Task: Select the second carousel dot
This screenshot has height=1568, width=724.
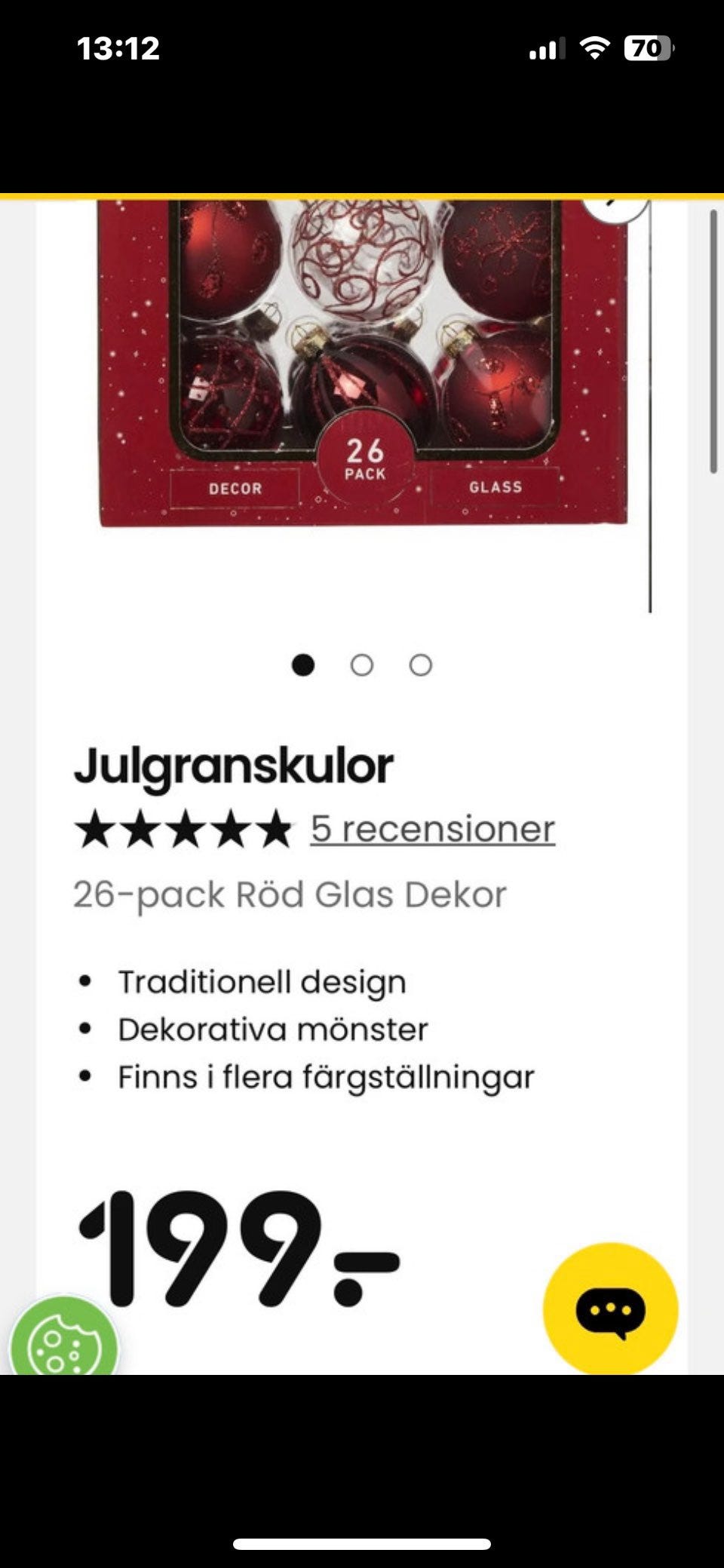Action: click(363, 665)
